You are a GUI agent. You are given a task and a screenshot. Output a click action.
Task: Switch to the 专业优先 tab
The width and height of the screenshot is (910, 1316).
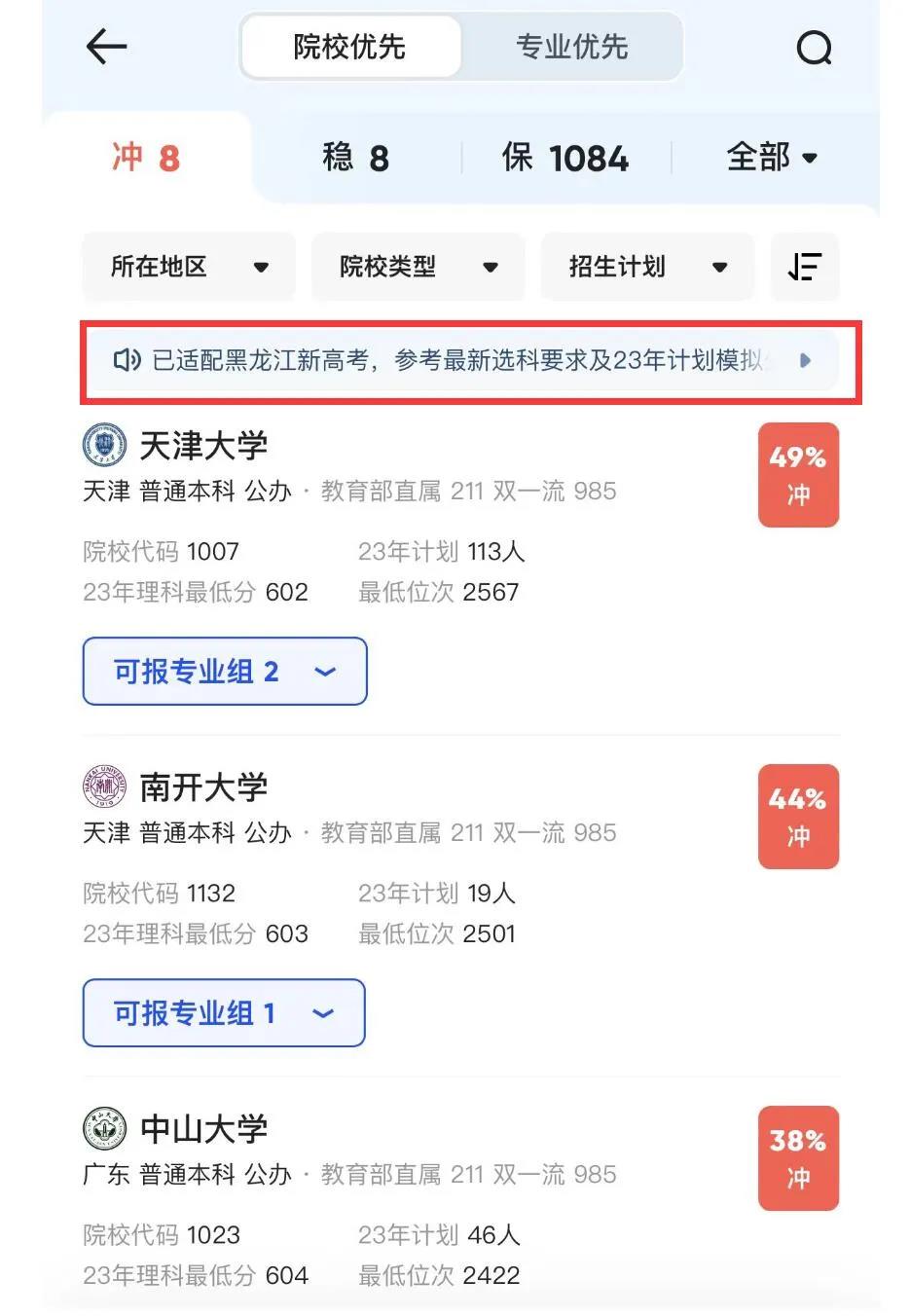(x=572, y=47)
